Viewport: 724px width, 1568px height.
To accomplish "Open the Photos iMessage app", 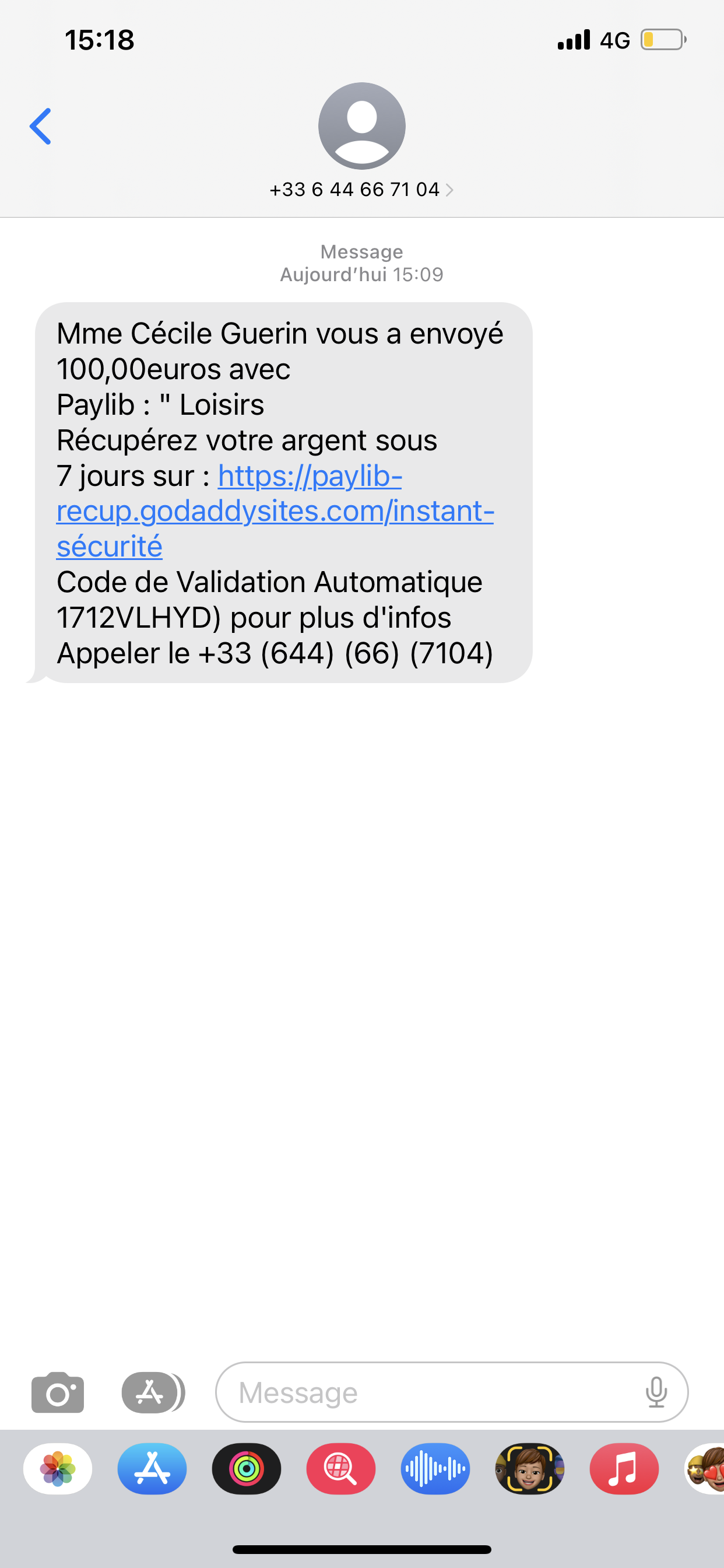I will tap(58, 1469).
